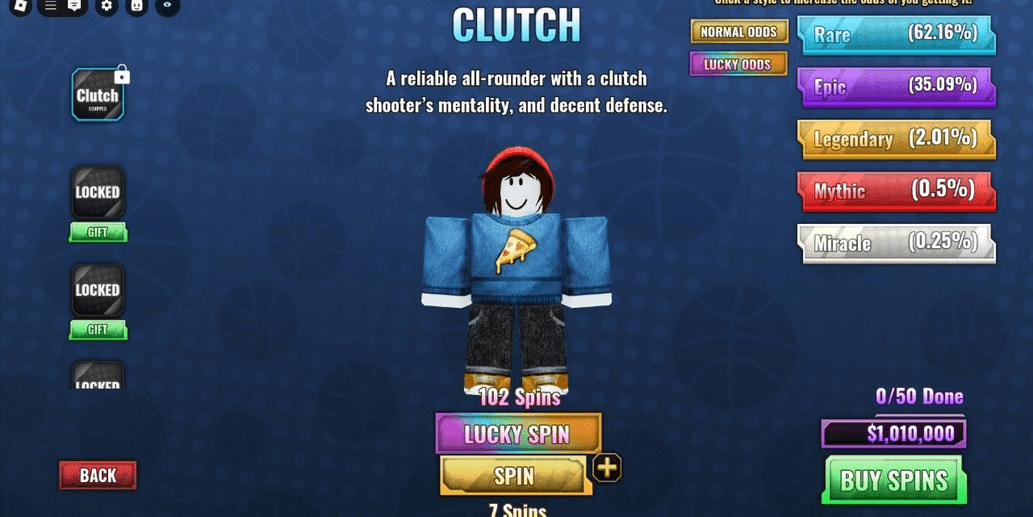
Task: Tap GIFT under the first locked slot
Action: (x=98, y=233)
